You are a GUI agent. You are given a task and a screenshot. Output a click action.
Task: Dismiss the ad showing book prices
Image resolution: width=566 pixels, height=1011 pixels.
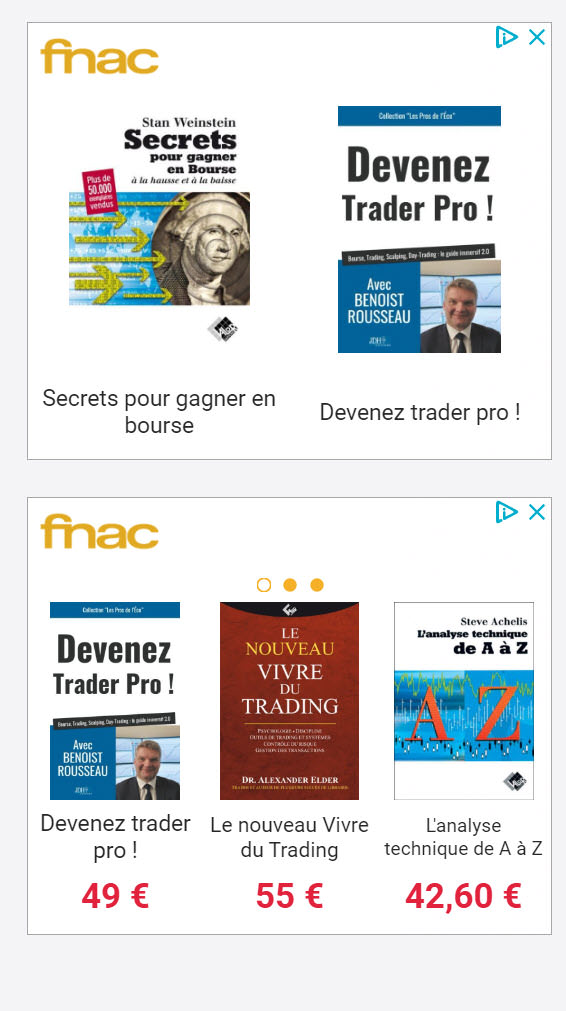(536, 513)
